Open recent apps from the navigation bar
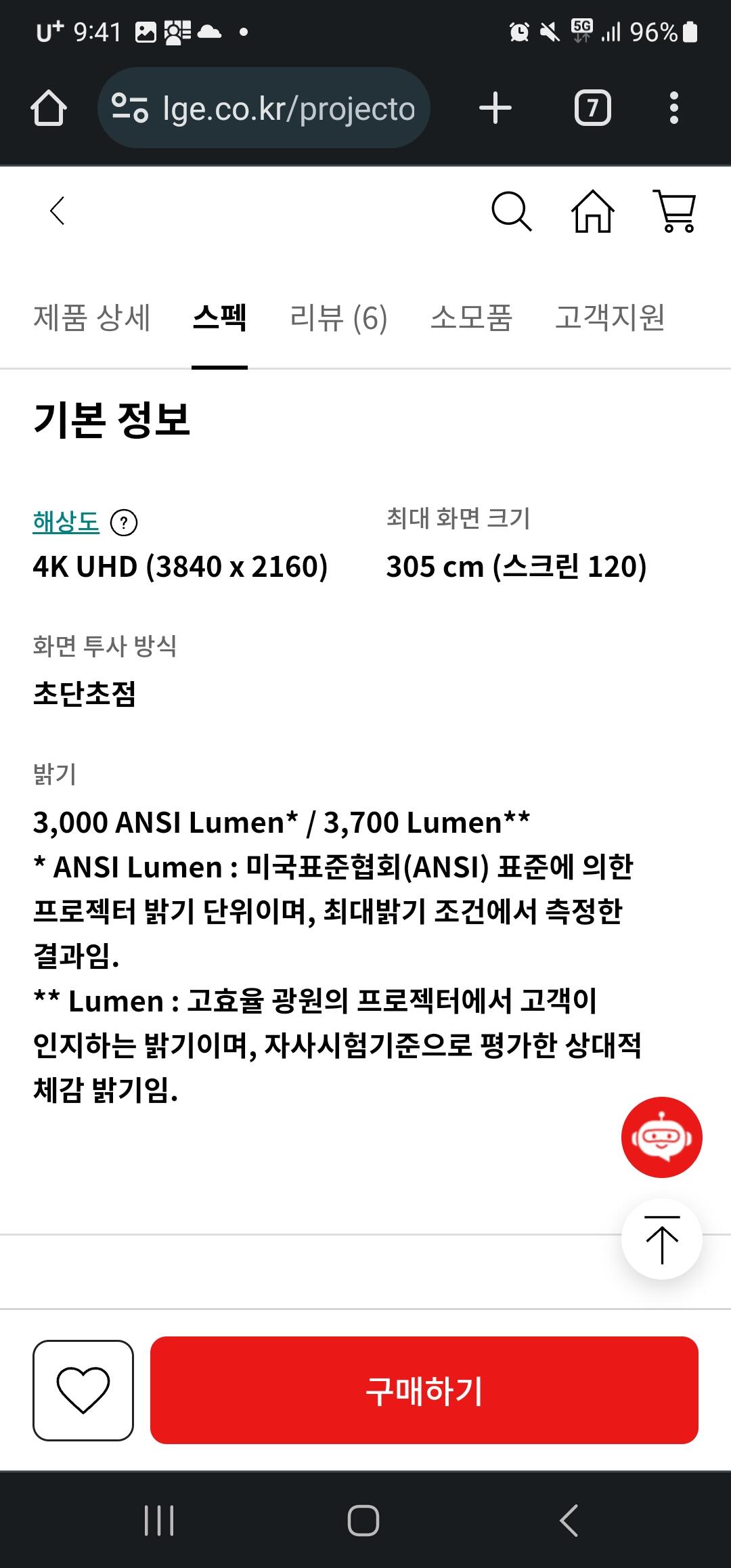Screen dimensions: 731x1568 click(x=160, y=1521)
